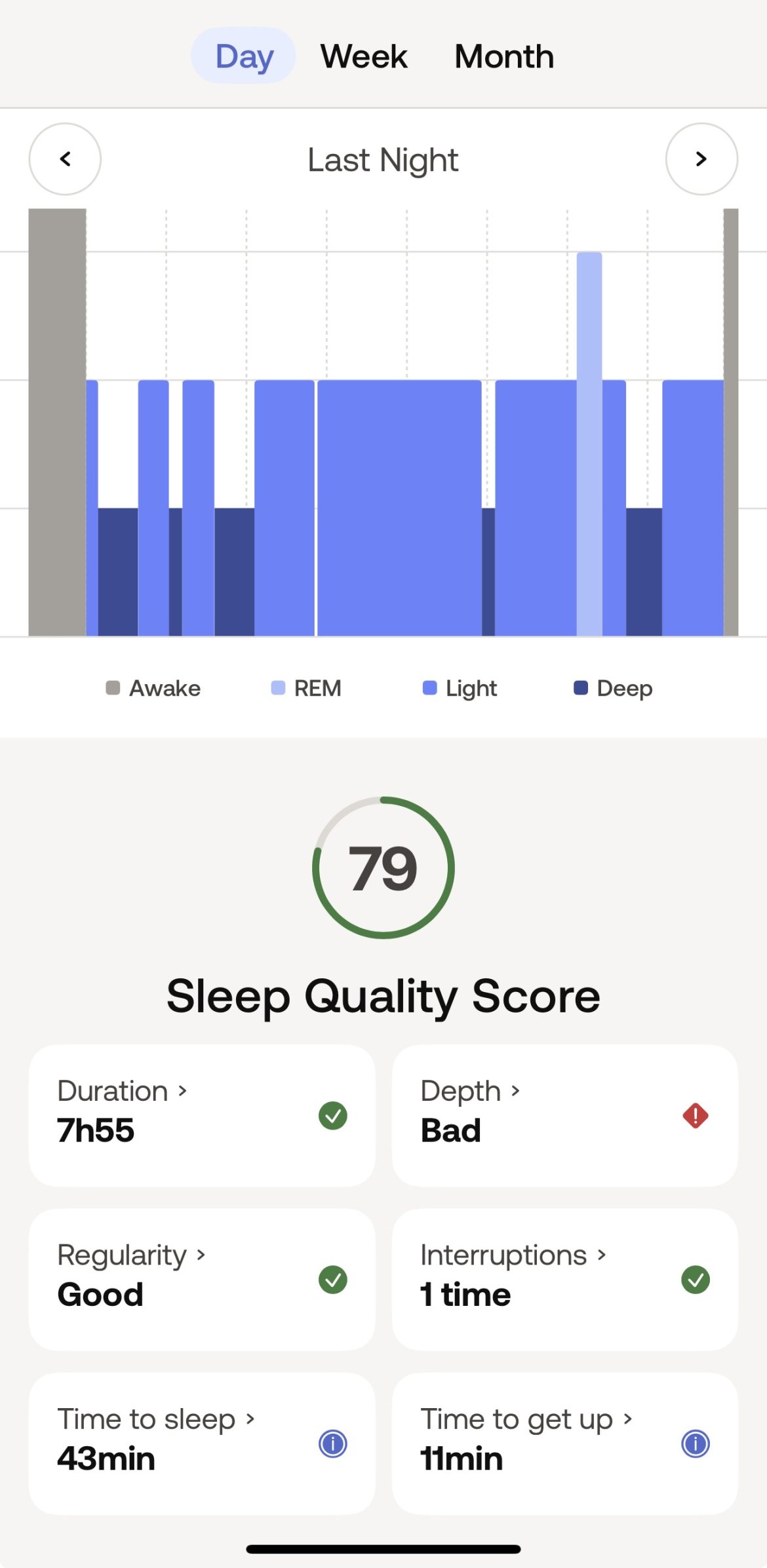
Task: Open the Interruptions card
Action: click(564, 1279)
